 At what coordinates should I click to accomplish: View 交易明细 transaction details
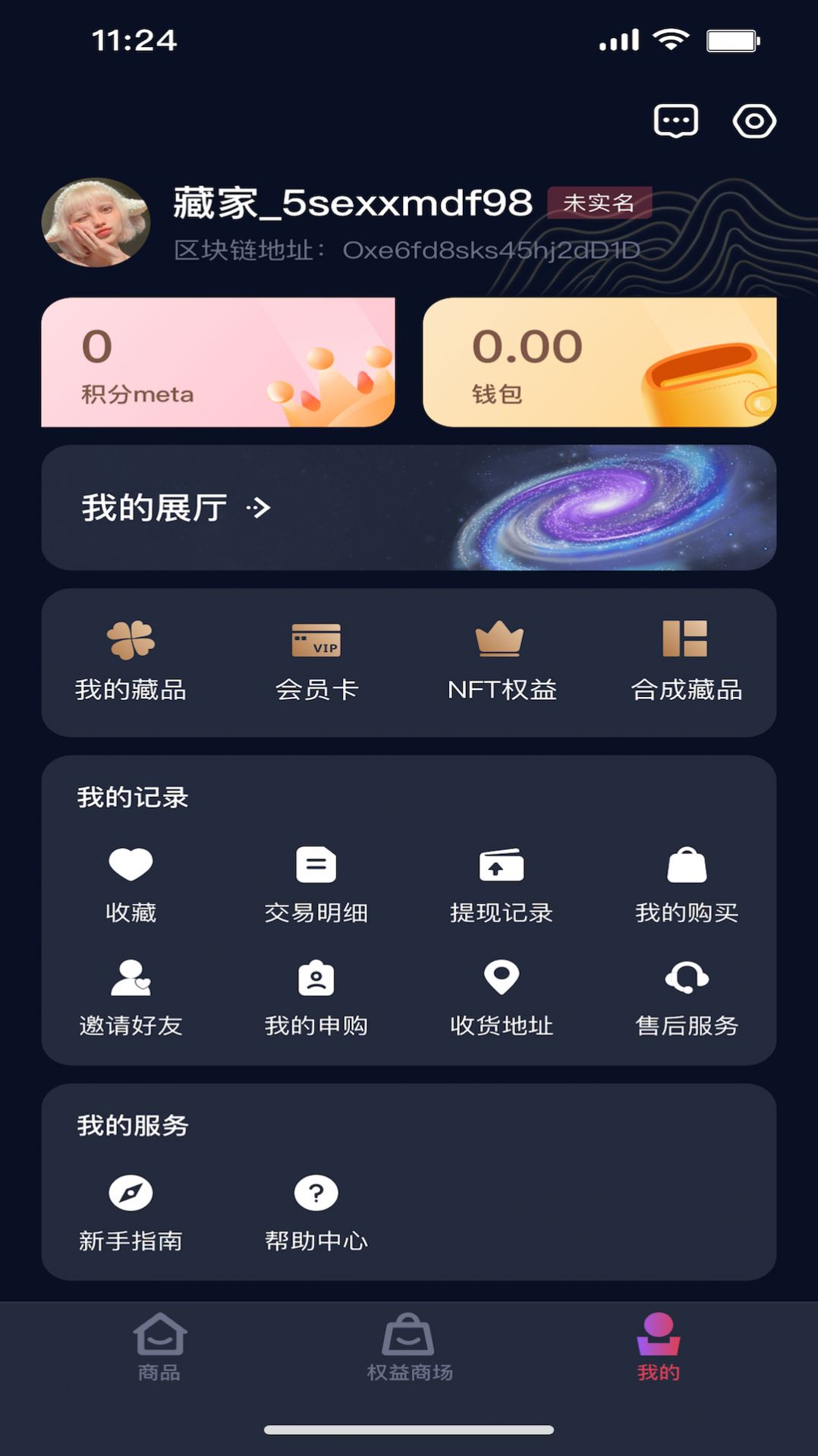coord(316,884)
